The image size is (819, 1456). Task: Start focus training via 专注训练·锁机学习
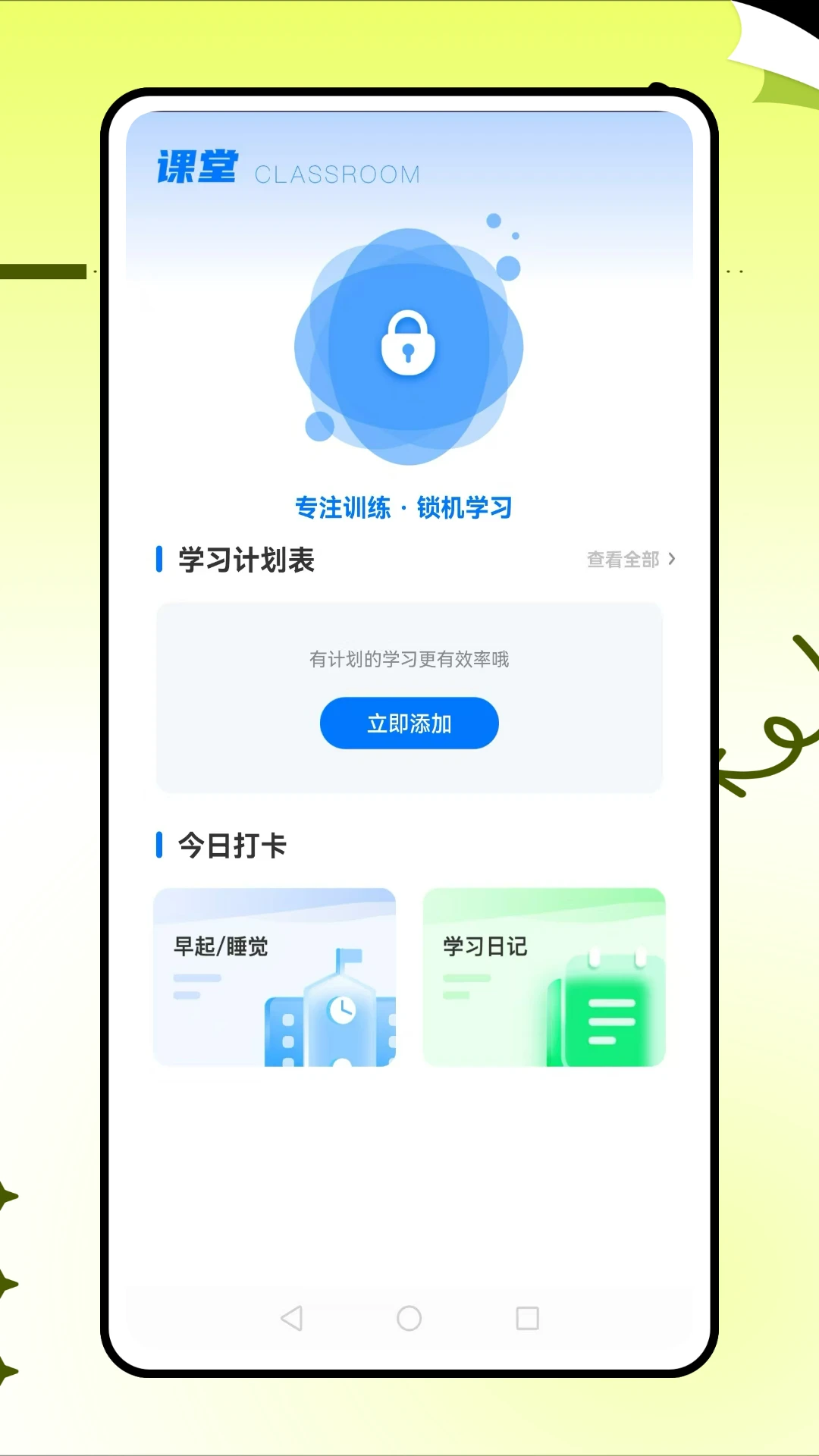pyautogui.click(x=404, y=507)
